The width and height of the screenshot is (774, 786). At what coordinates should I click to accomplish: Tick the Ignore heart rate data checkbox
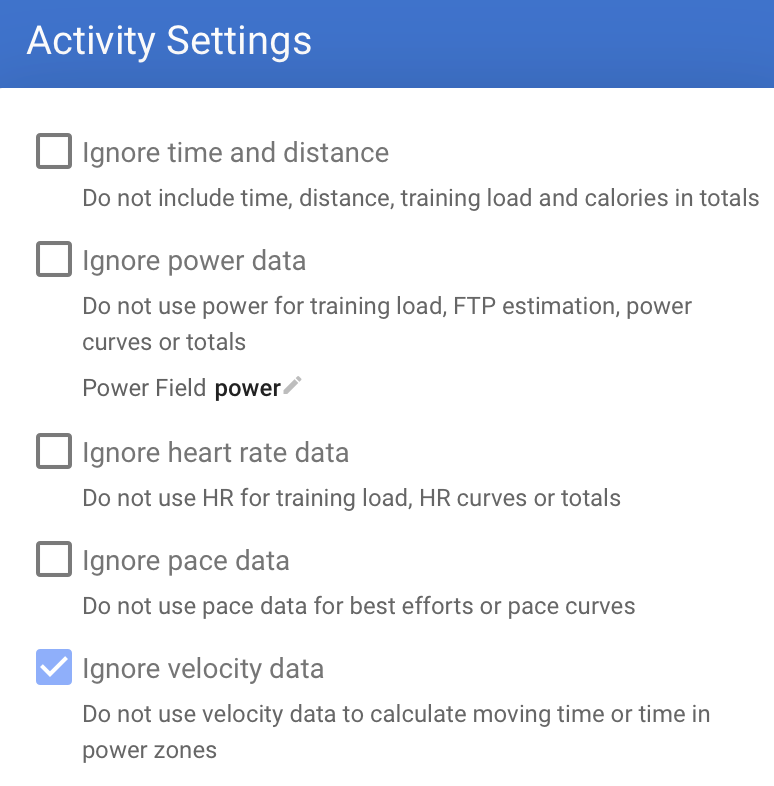[x=54, y=452]
